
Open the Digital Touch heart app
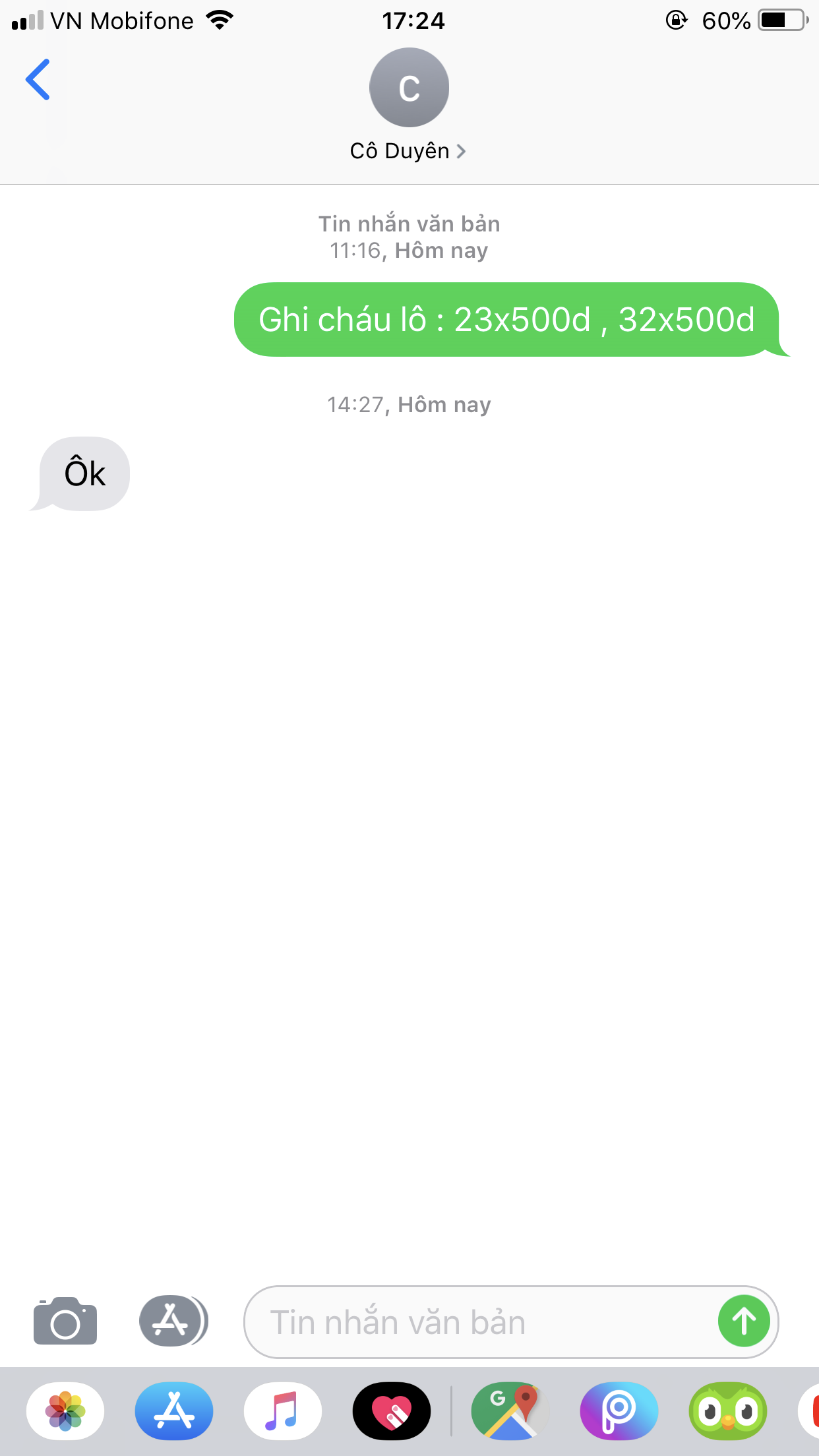[392, 1411]
